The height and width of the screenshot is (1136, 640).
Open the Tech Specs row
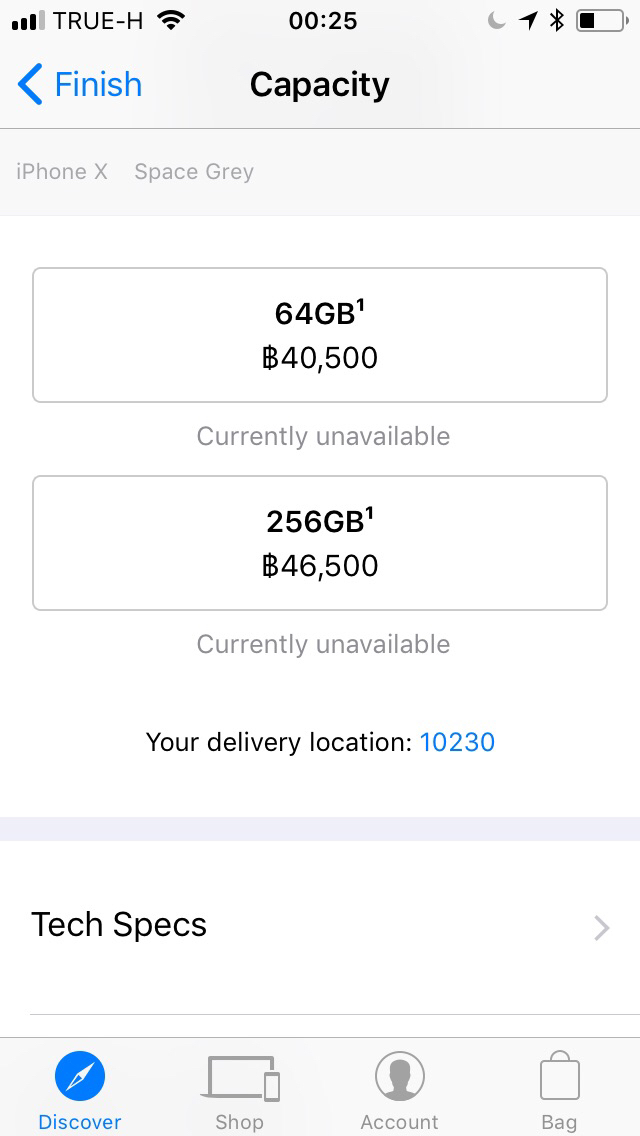click(x=320, y=926)
